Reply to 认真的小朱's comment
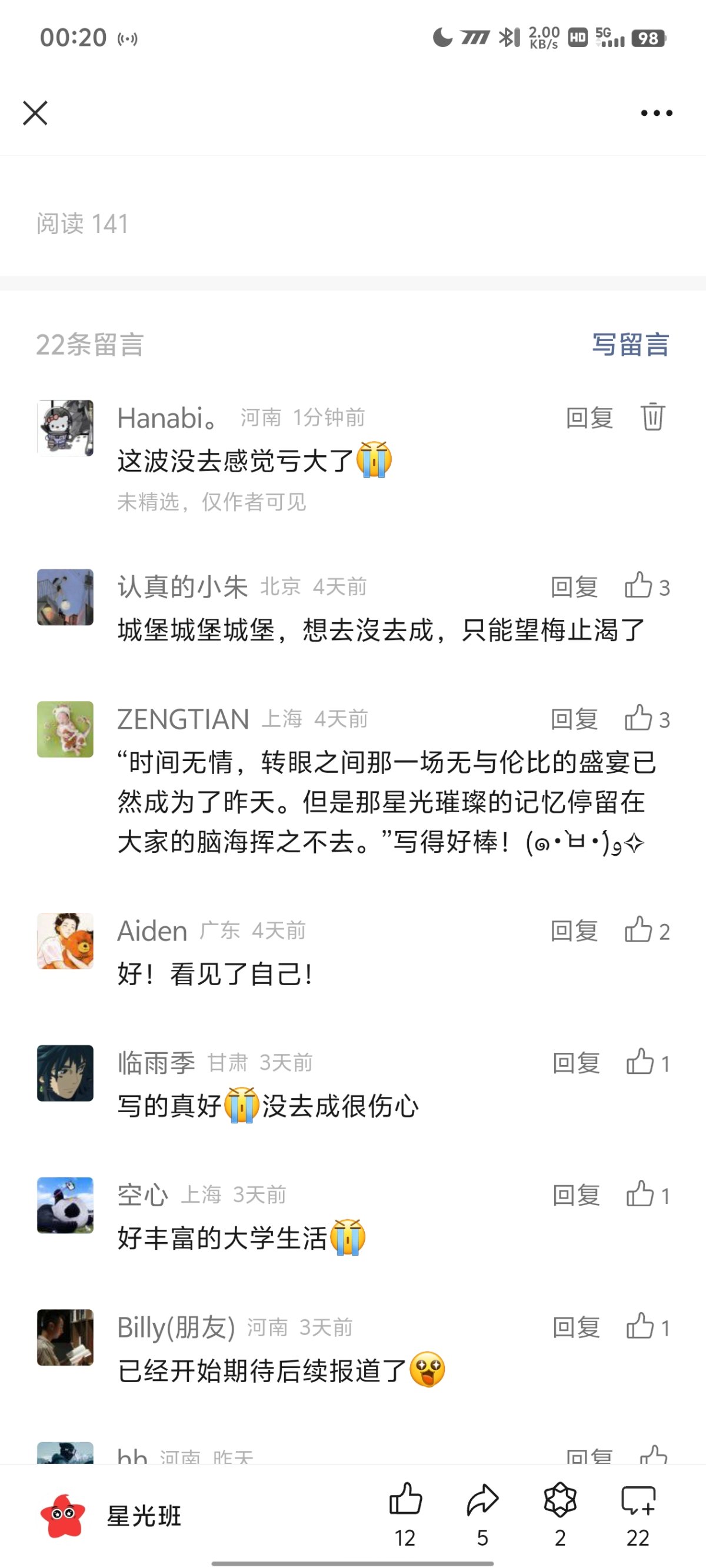The image size is (706, 1568). click(x=574, y=588)
